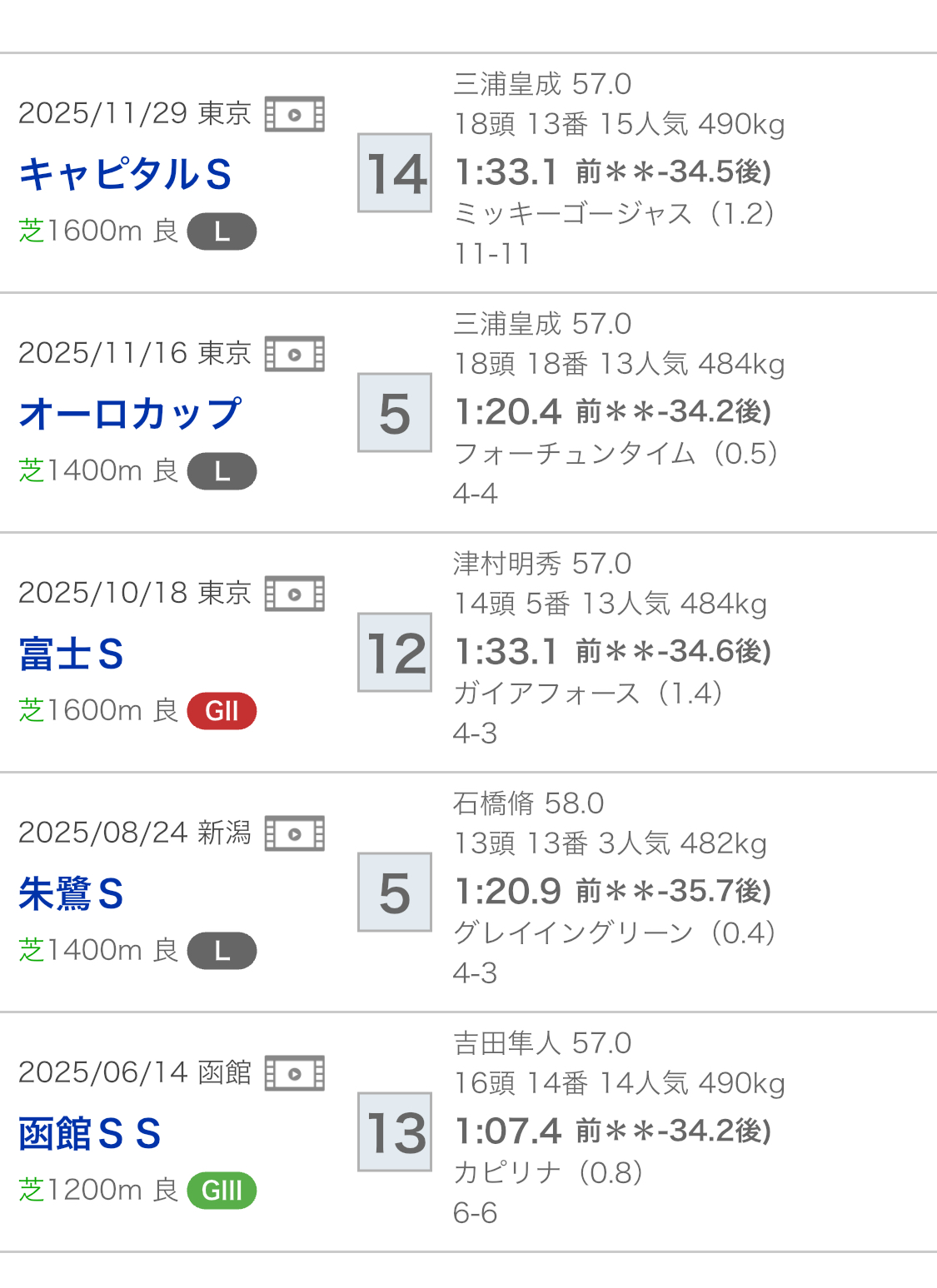Open the 朱鷺S race link
937x1288 pixels.
click(x=72, y=893)
